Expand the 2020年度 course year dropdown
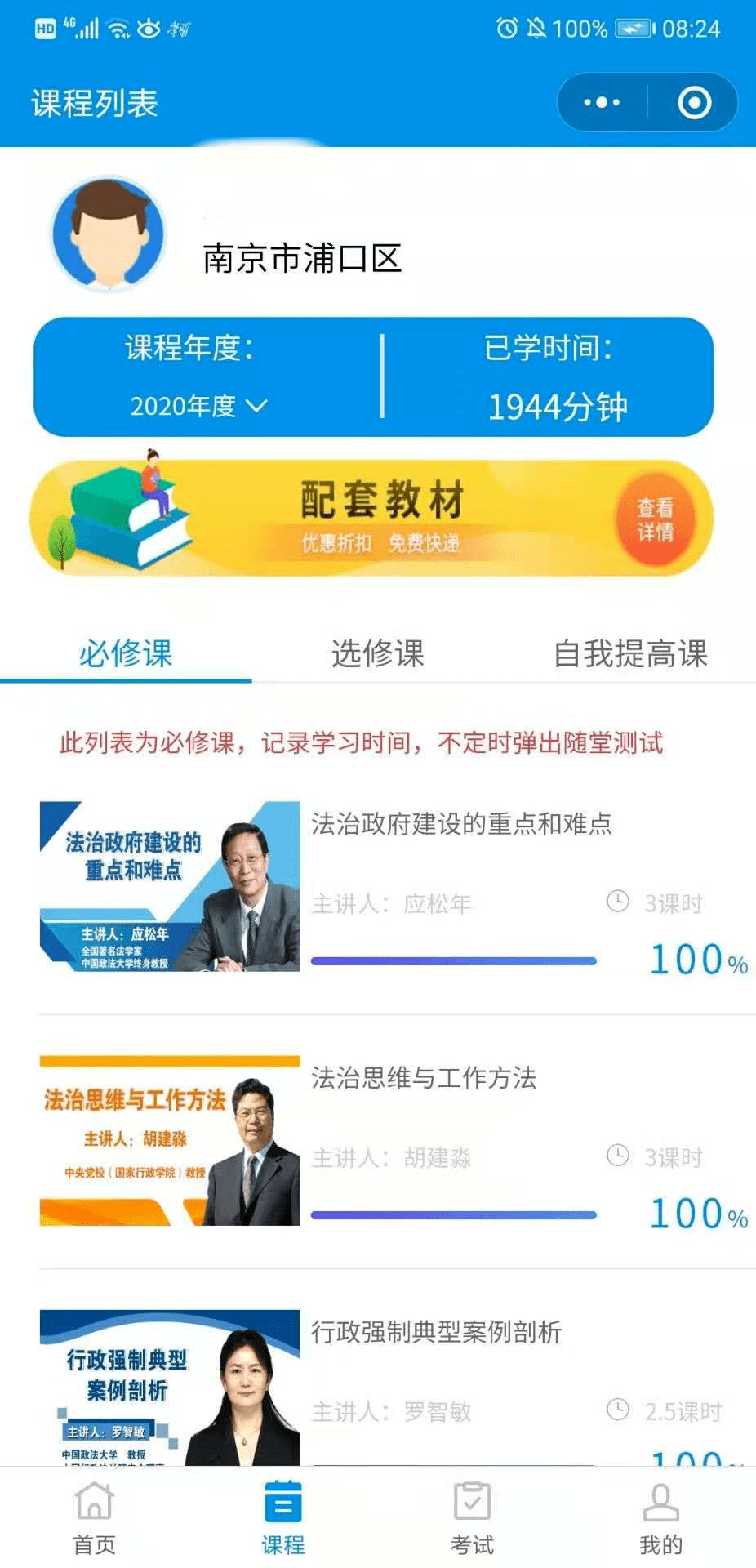This screenshot has width=756, height=1568. click(198, 405)
